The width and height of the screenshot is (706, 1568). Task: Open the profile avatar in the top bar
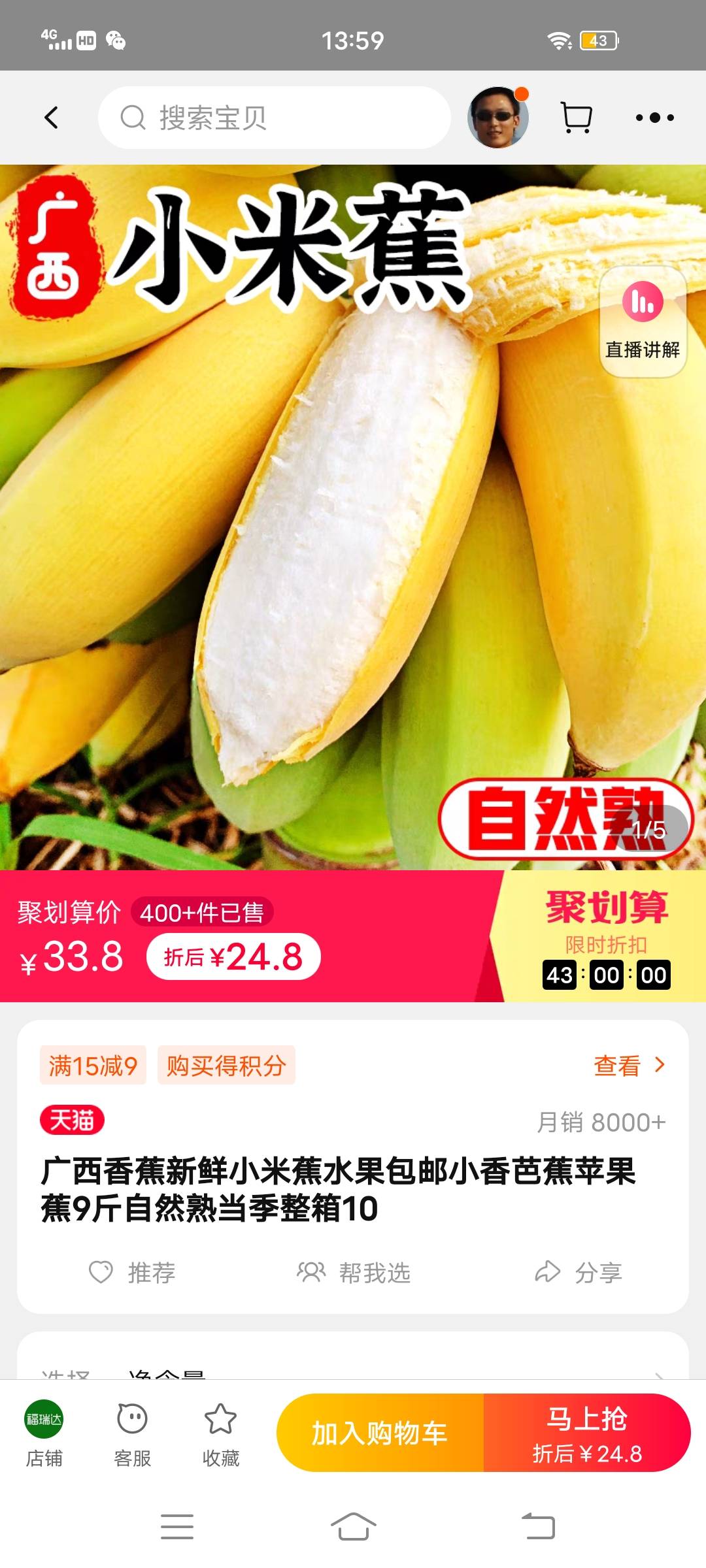(498, 118)
